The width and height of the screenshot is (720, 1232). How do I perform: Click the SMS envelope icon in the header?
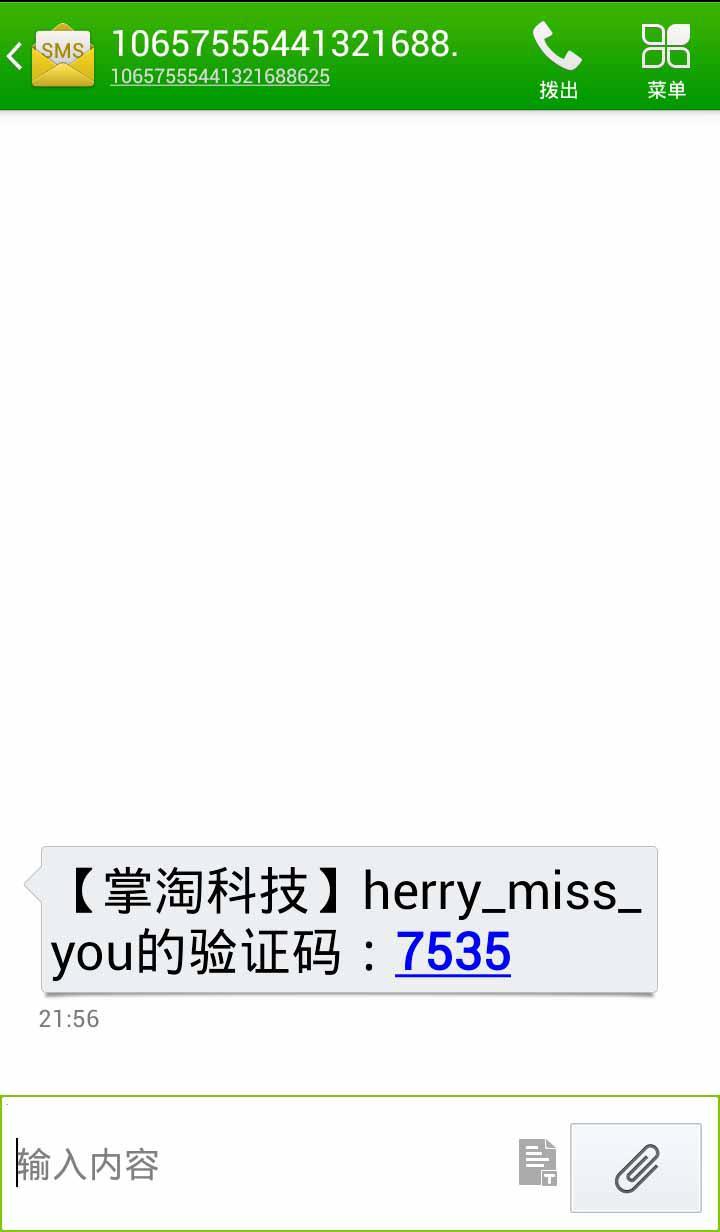coord(62,55)
